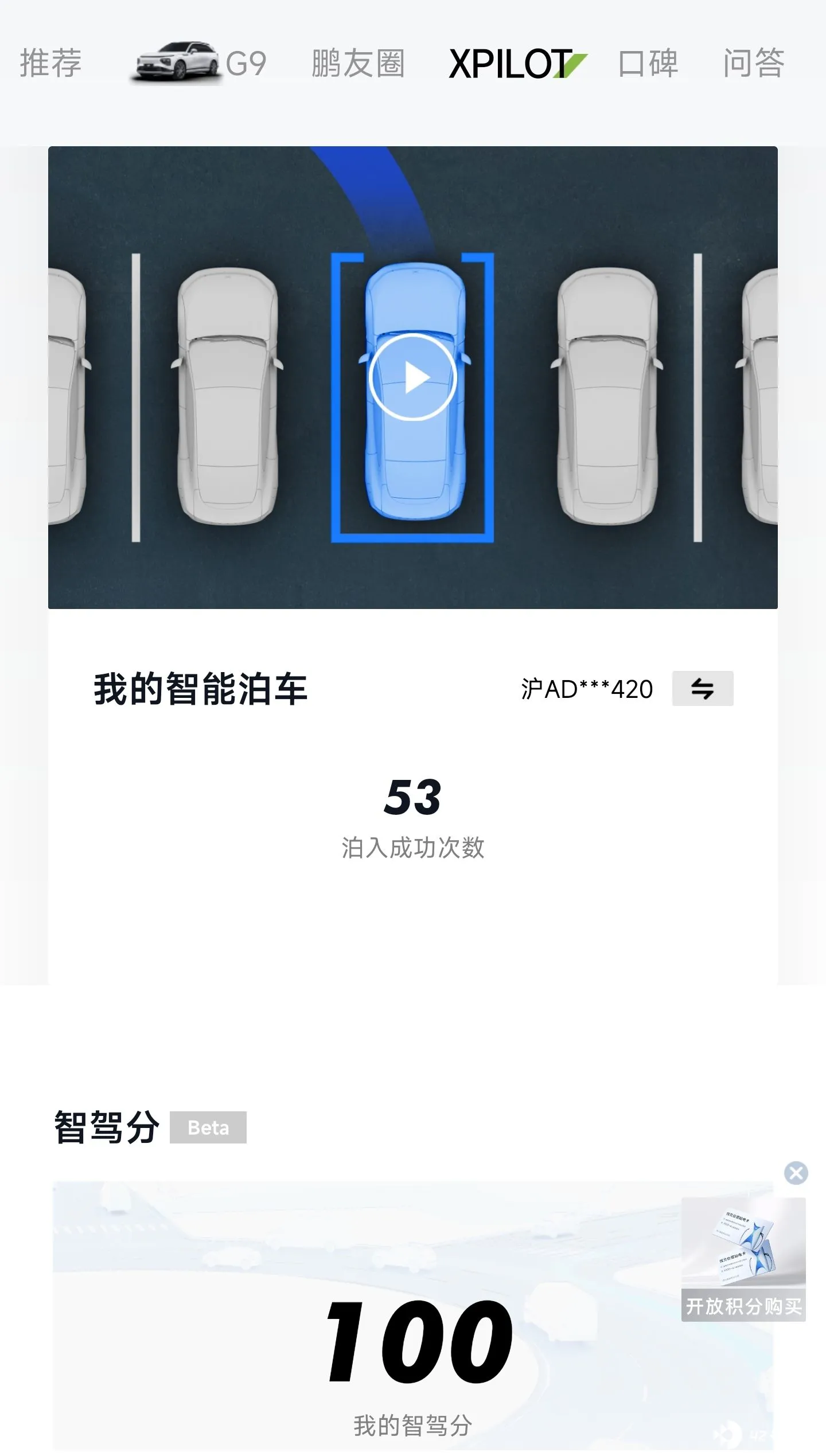Viewport: 826px width, 1456px height.
Task: Open the 问答 tab
Action: 753,63
